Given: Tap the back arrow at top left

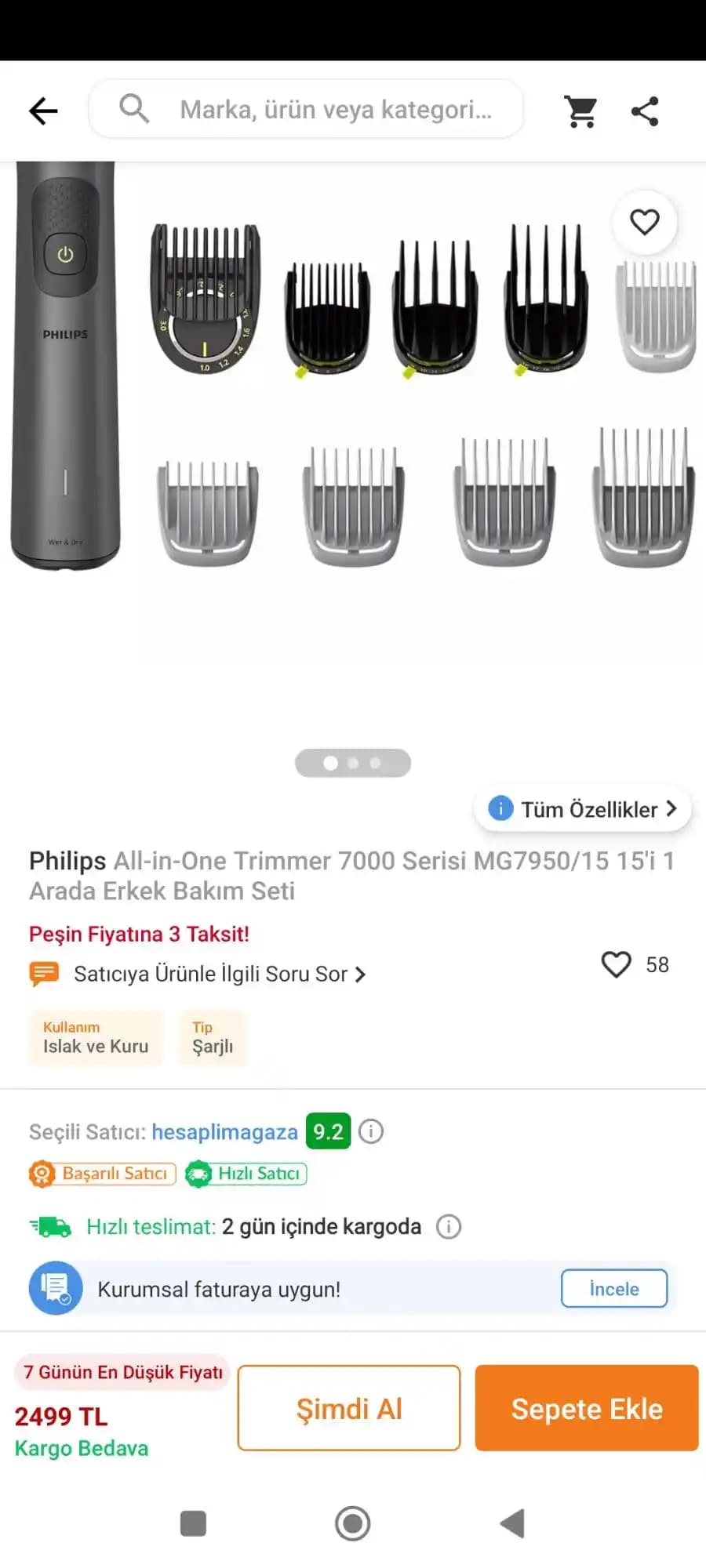Looking at the screenshot, I should click(43, 110).
